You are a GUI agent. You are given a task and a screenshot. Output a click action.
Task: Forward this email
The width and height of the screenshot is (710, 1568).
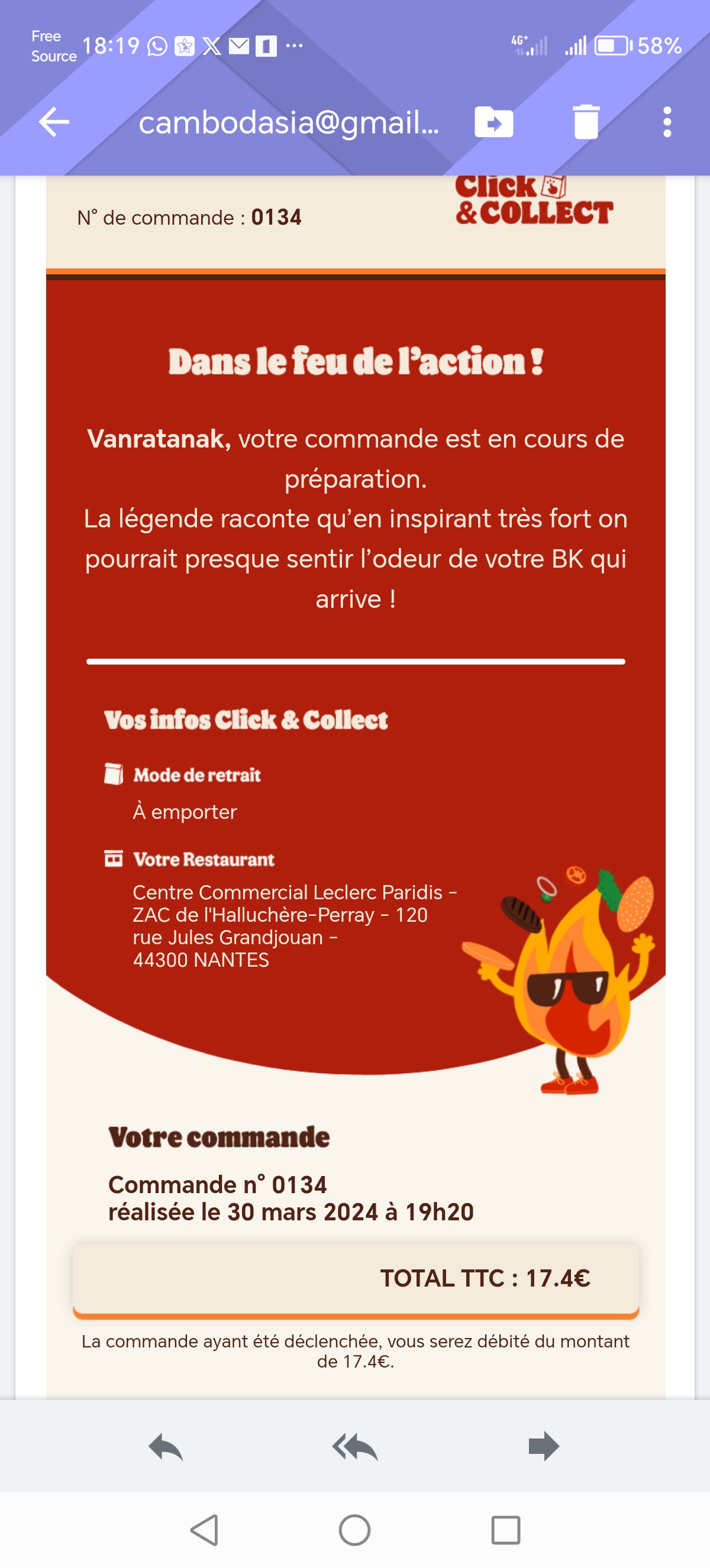coord(544,1446)
